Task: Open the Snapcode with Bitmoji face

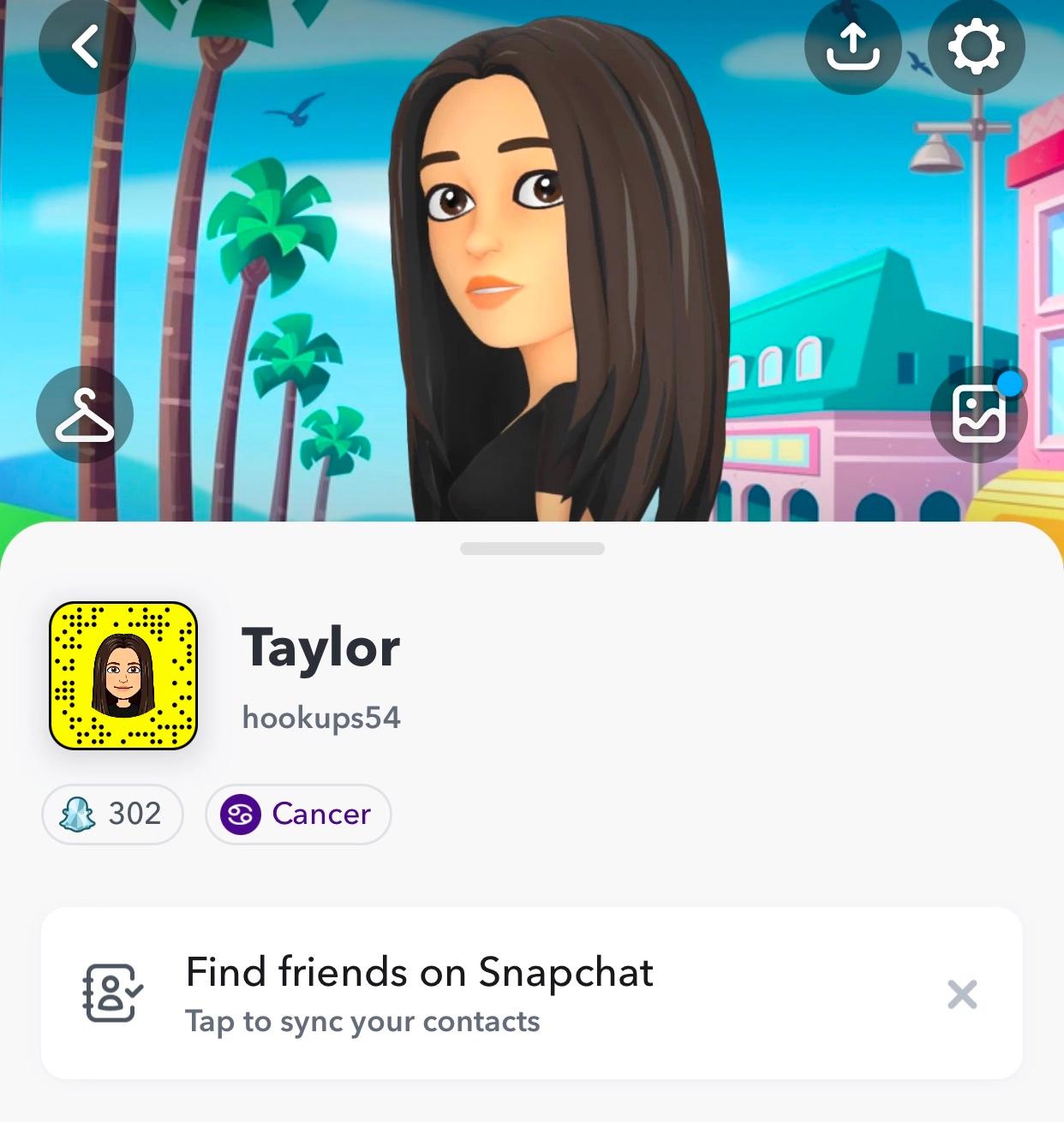Action: tap(123, 676)
